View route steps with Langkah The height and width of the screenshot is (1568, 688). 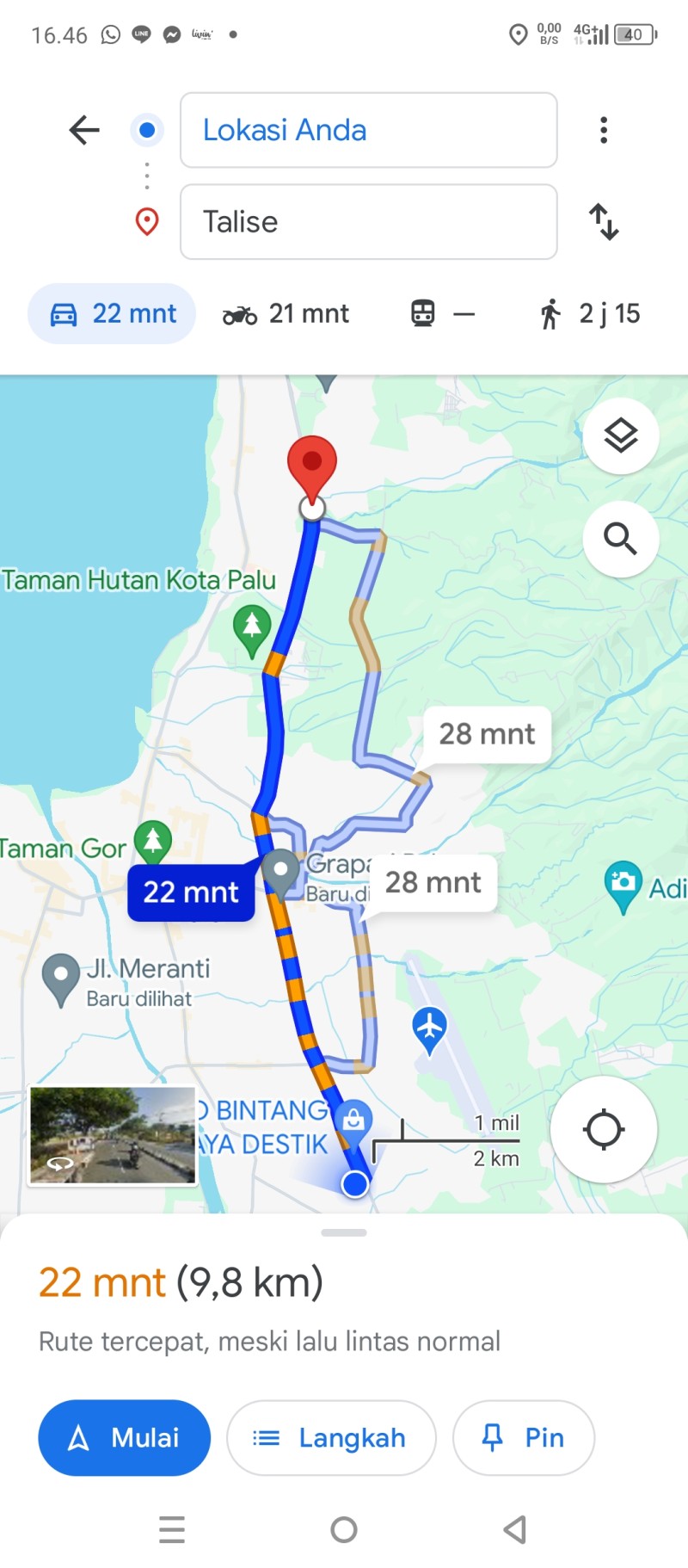[x=331, y=1437]
